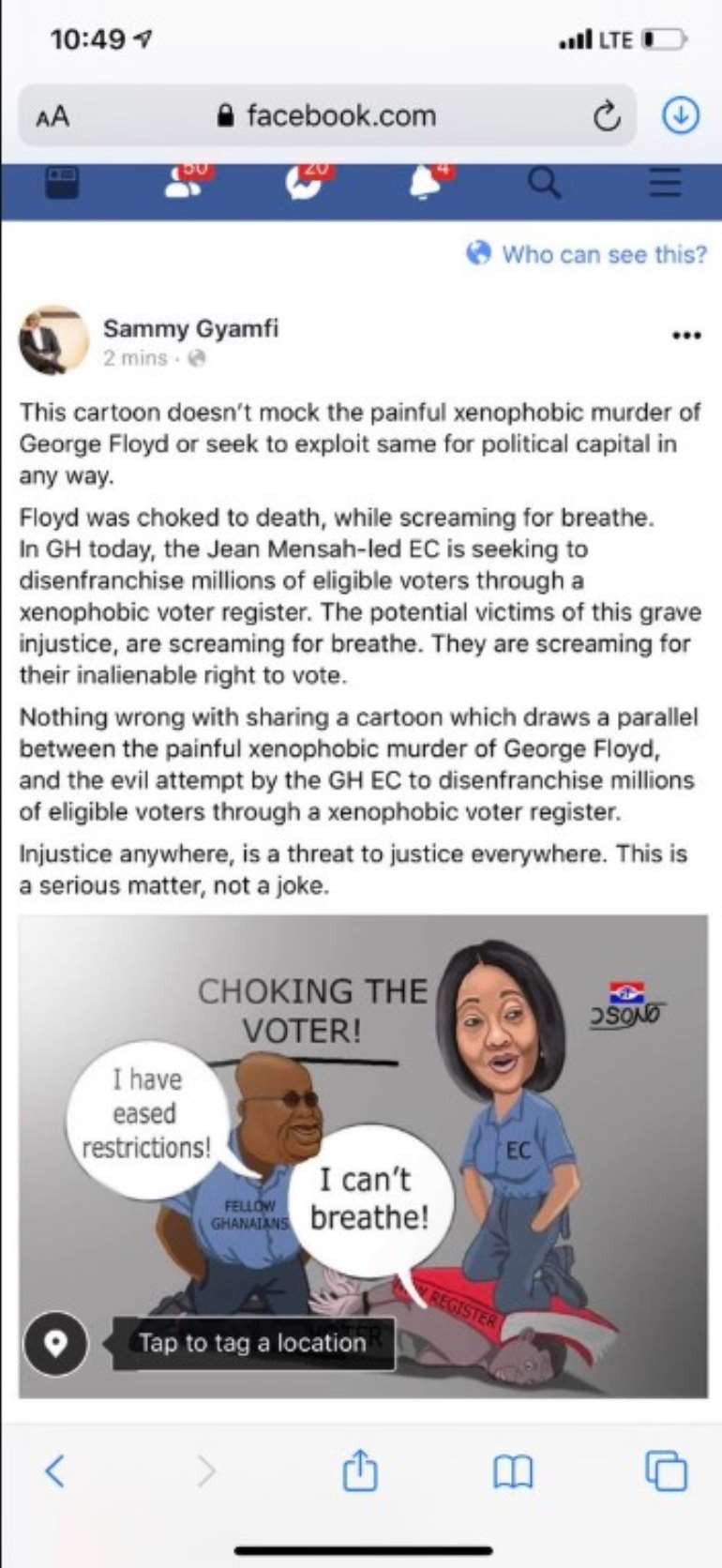Screen dimensions: 722x1568
Task: Reload the facebook.com page
Action: (x=607, y=116)
